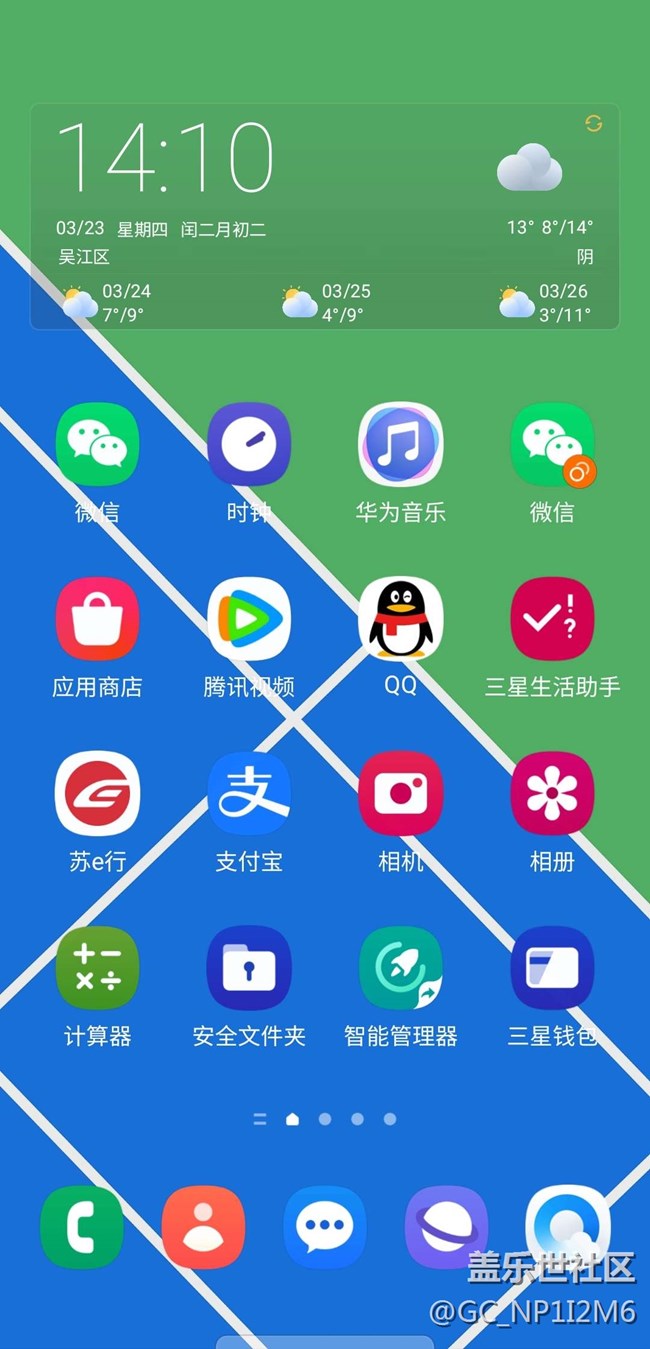Open 安全文件夹 secure folder

coord(249,967)
